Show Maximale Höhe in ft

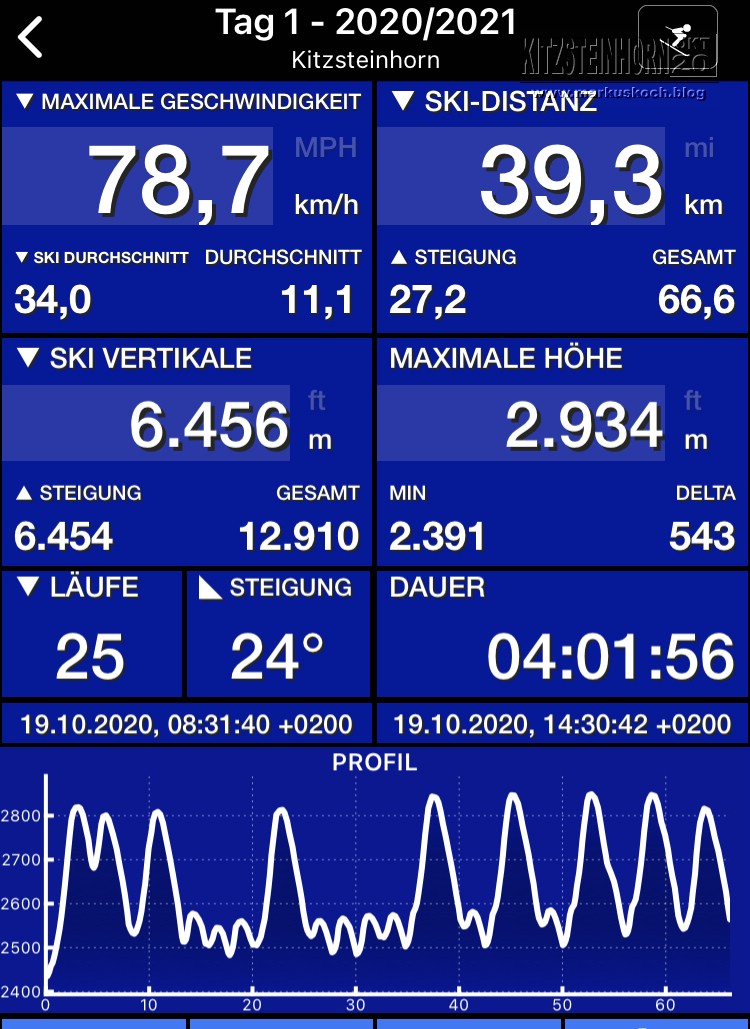click(x=693, y=402)
